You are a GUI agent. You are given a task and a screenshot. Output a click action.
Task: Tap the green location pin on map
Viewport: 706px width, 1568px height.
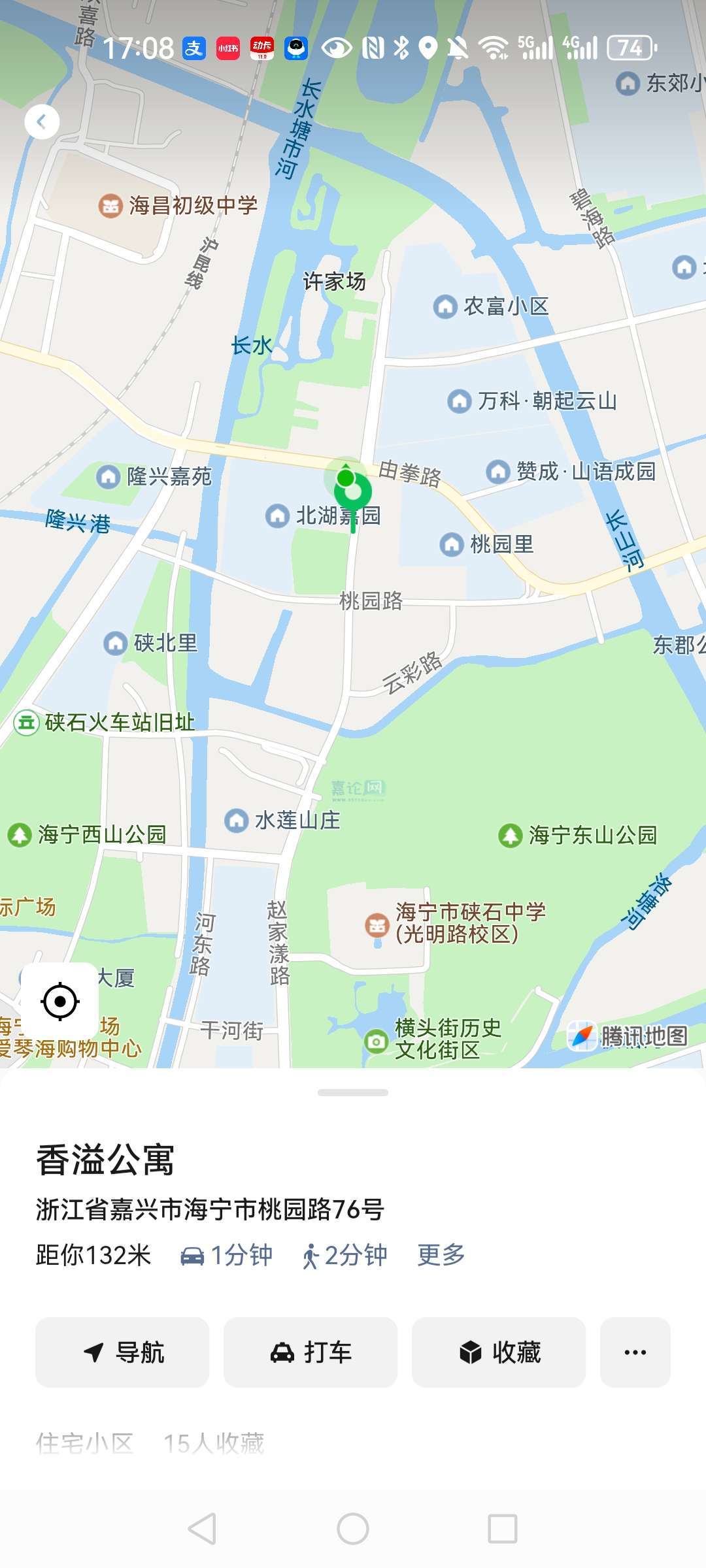coord(353,491)
